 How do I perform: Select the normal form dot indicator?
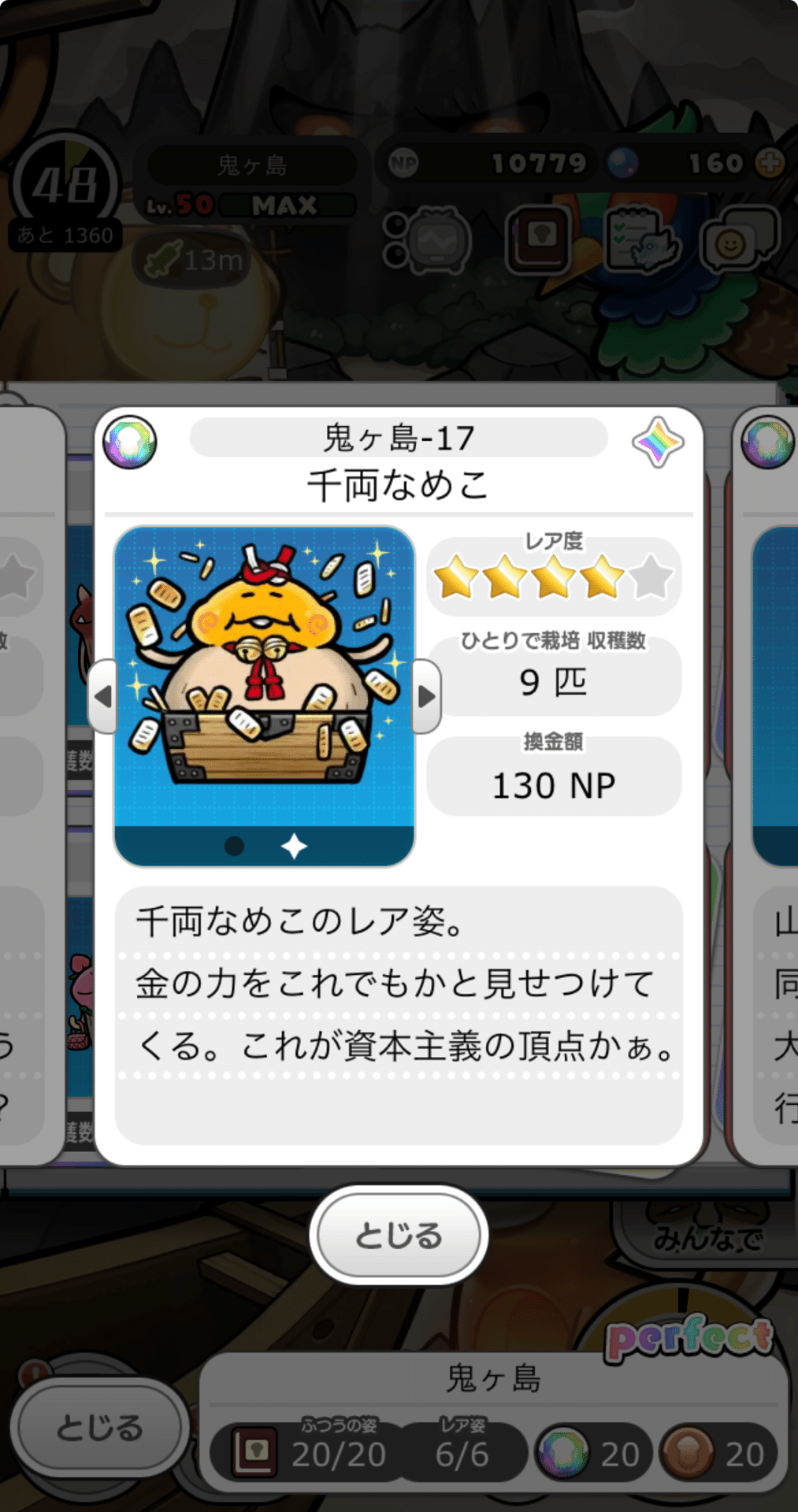point(234,846)
